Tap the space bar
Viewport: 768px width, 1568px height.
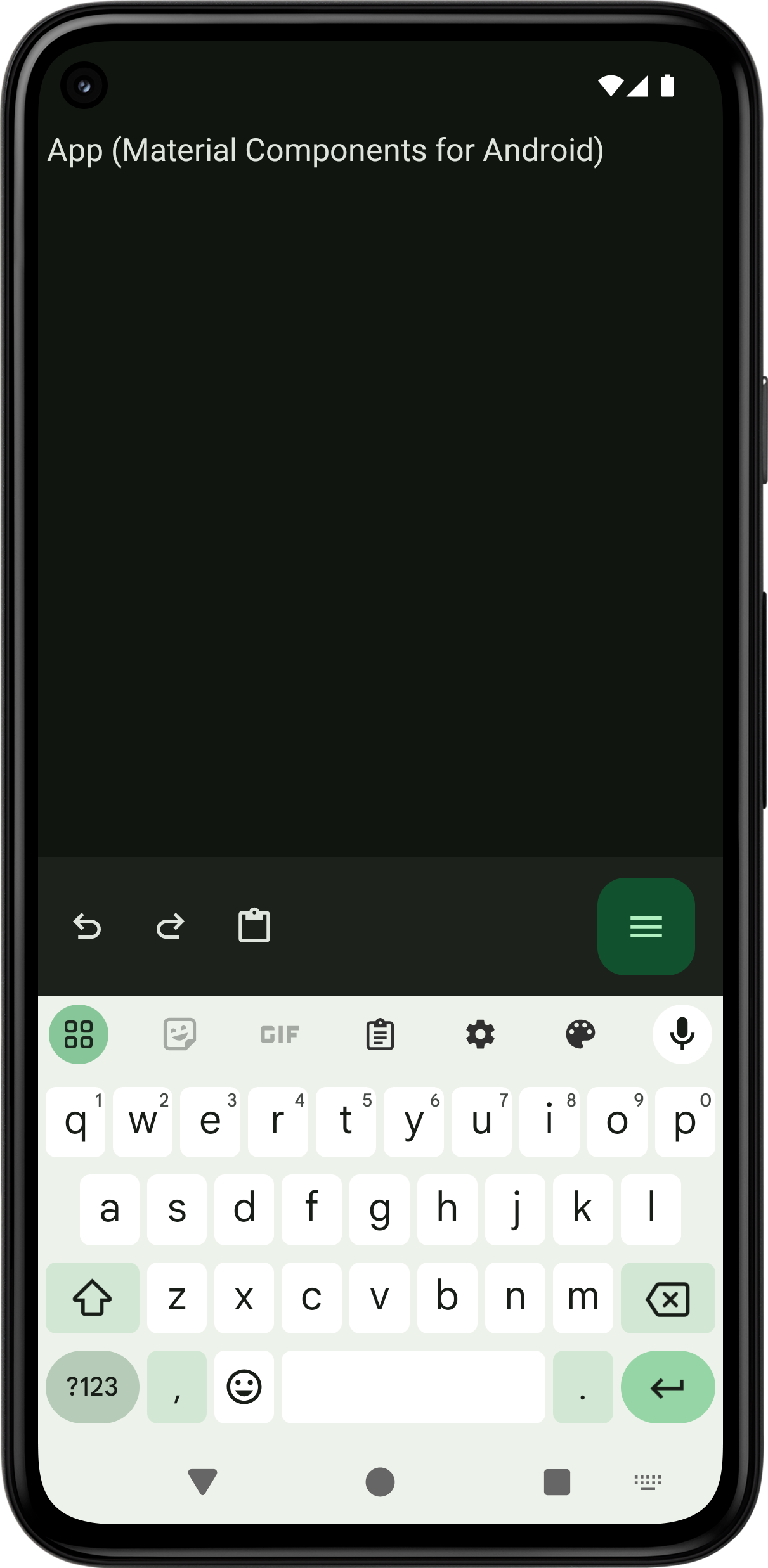[x=413, y=1387]
